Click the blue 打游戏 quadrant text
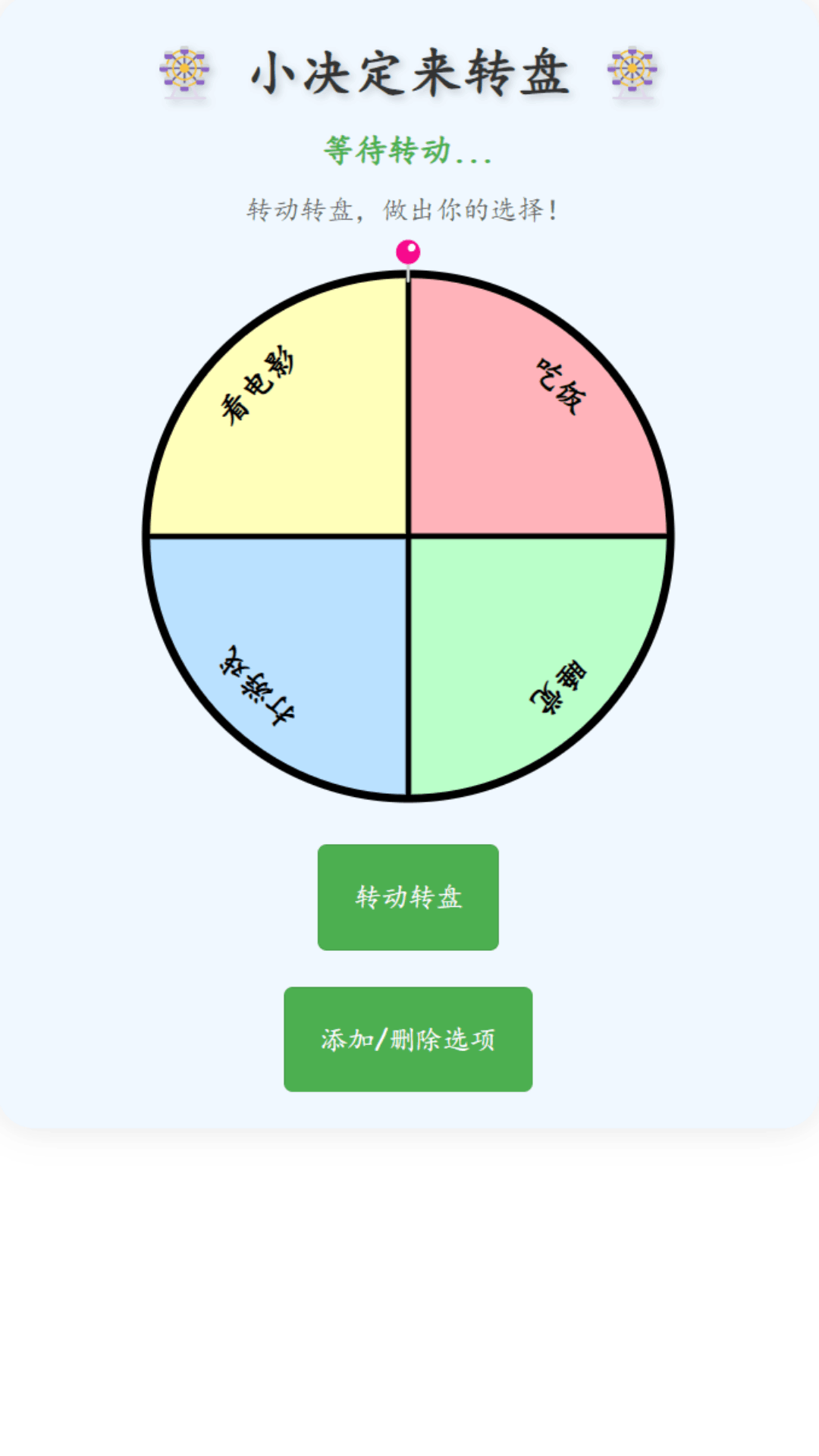 tap(258, 686)
